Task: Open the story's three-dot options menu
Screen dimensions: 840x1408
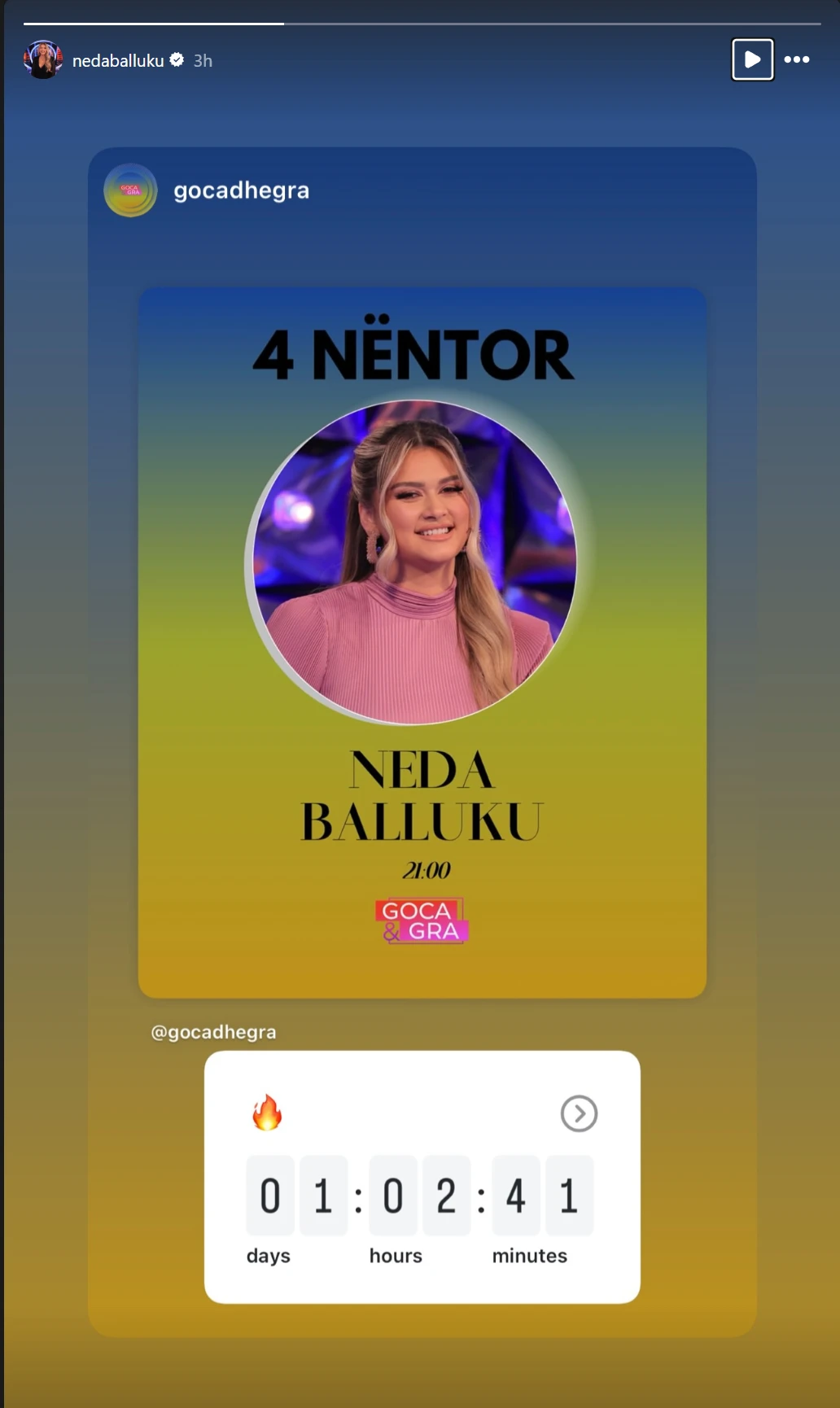Action: (x=797, y=59)
